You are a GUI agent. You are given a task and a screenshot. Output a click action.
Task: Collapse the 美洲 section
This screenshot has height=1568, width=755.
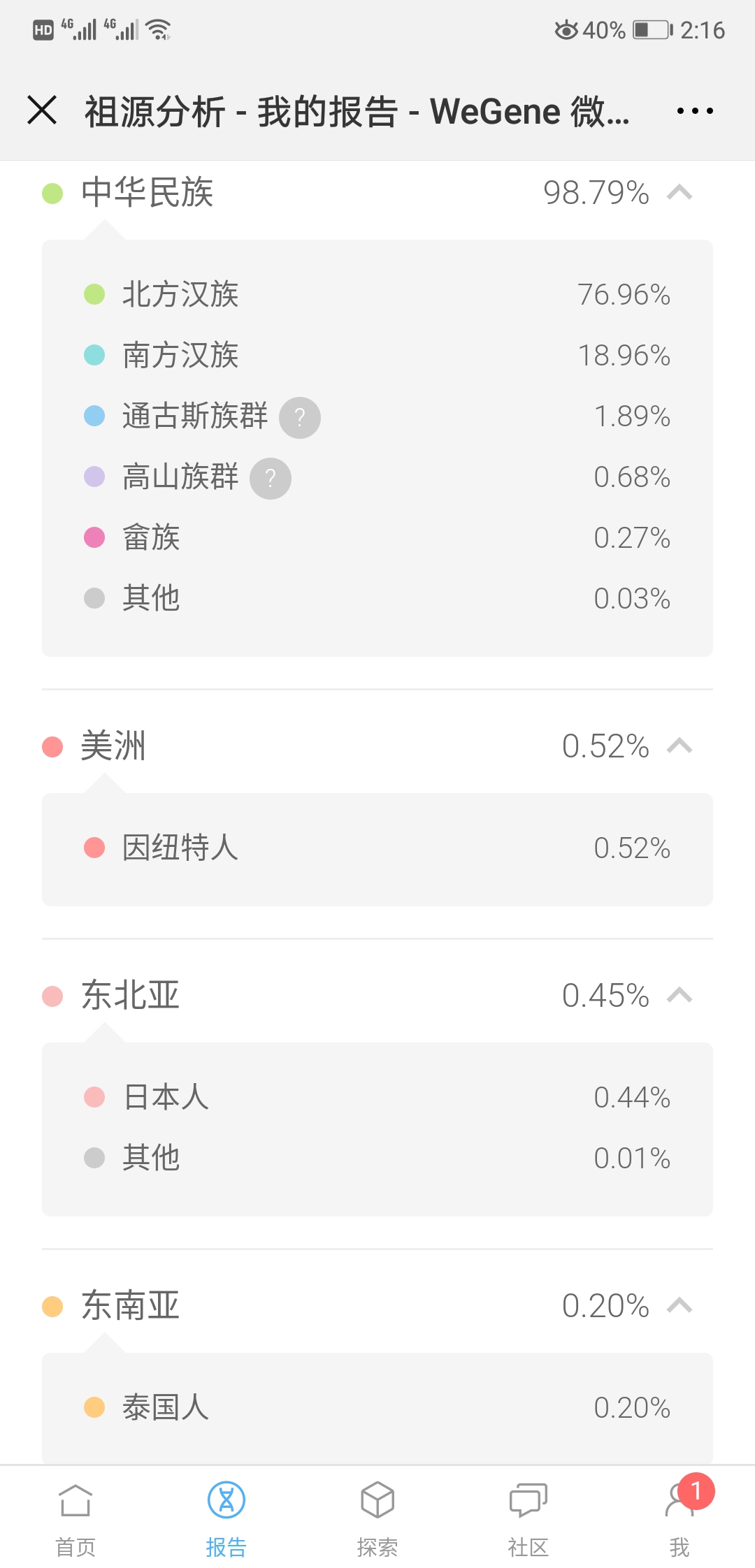pos(679,746)
